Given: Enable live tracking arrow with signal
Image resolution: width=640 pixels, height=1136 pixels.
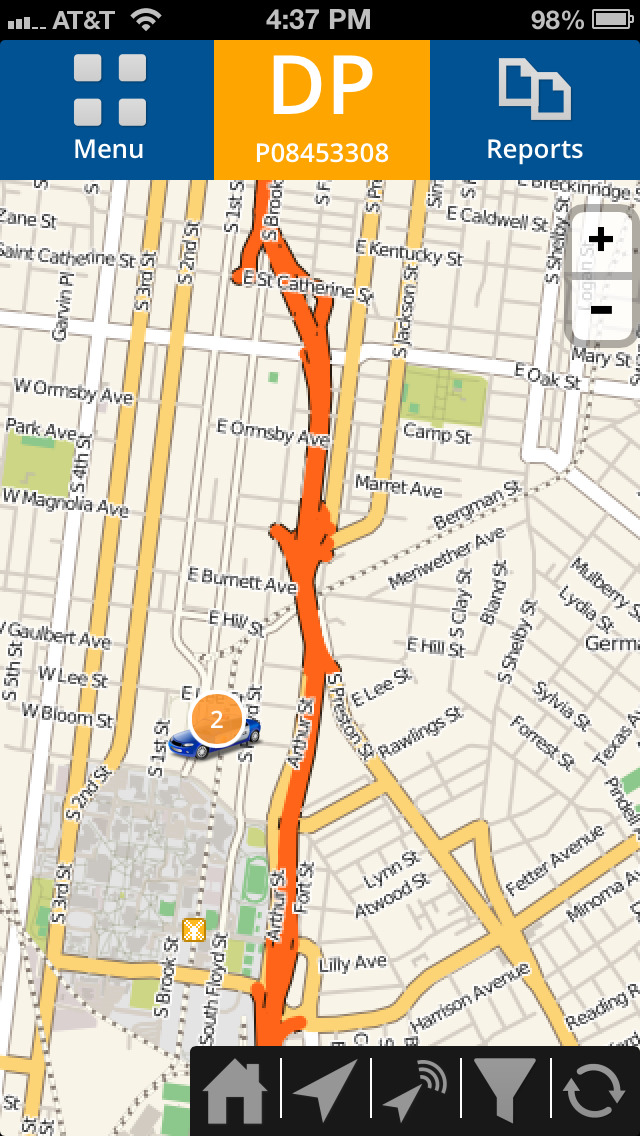Looking at the screenshot, I should (x=415, y=1092).
